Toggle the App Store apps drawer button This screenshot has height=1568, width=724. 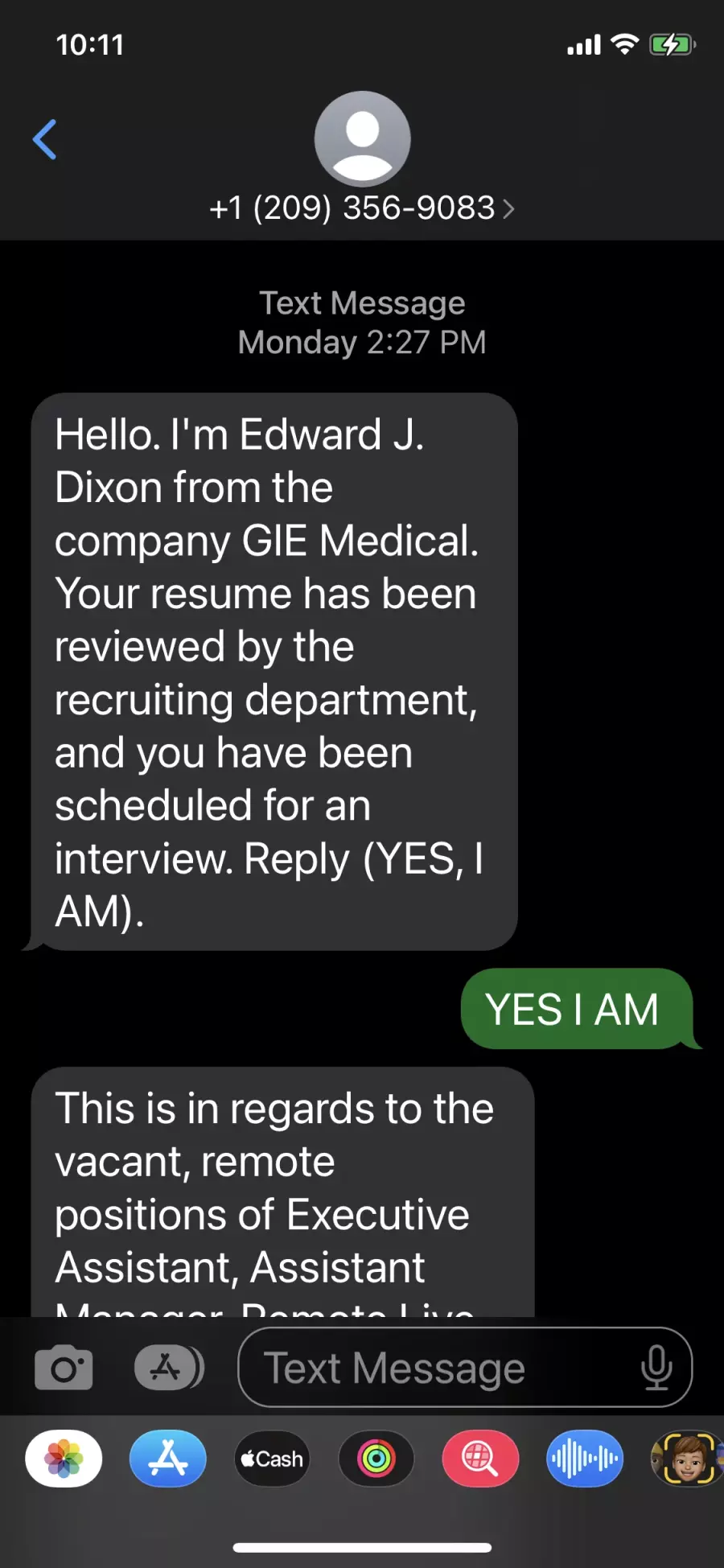pyautogui.click(x=168, y=1367)
